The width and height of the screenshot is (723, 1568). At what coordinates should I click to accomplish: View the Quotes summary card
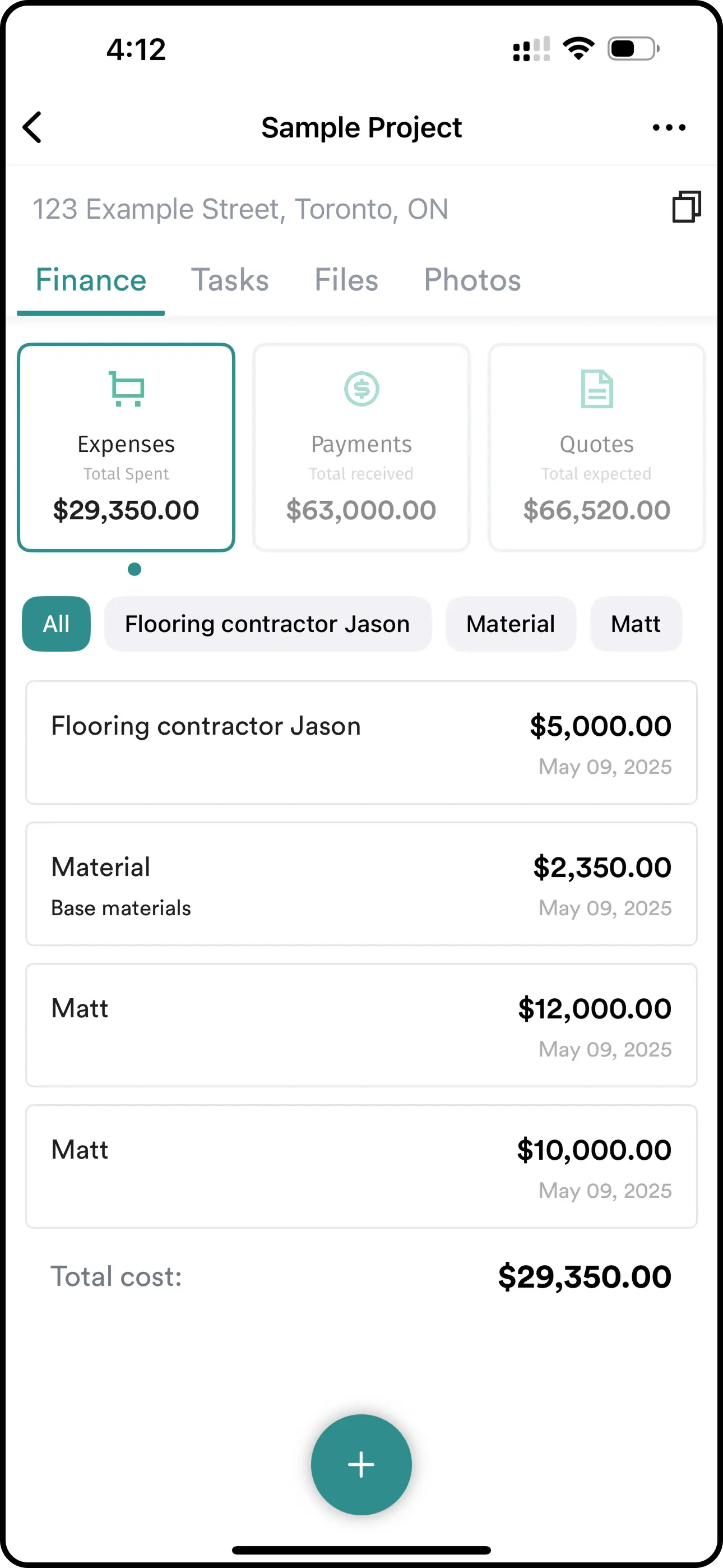(596, 448)
